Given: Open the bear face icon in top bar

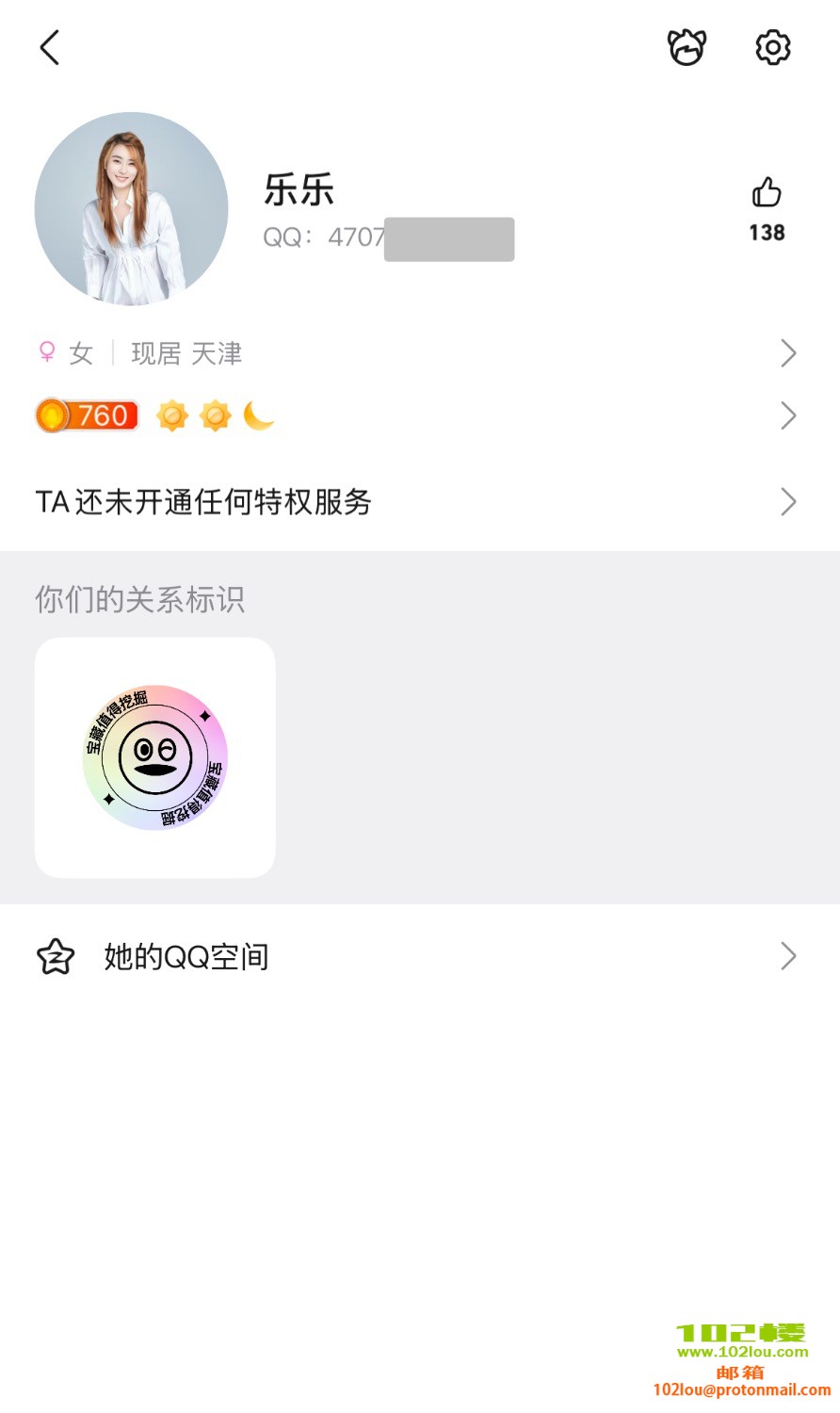Looking at the screenshot, I should click(x=687, y=47).
